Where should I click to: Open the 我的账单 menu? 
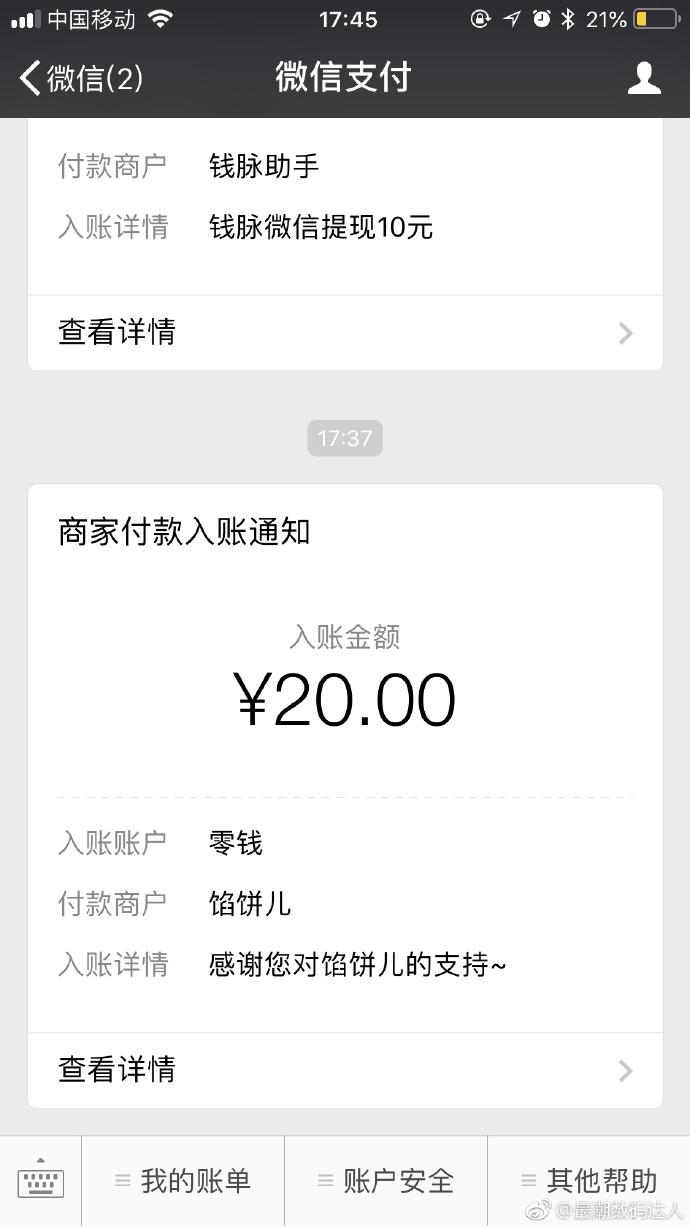(184, 1182)
